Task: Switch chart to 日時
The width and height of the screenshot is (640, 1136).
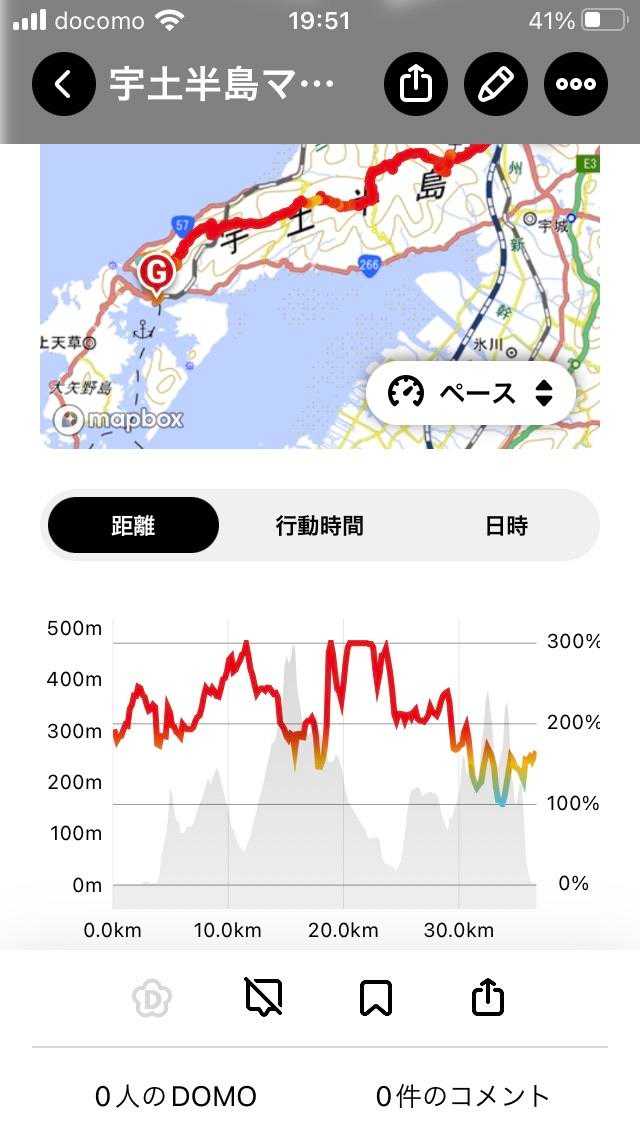Action: coord(506,525)
